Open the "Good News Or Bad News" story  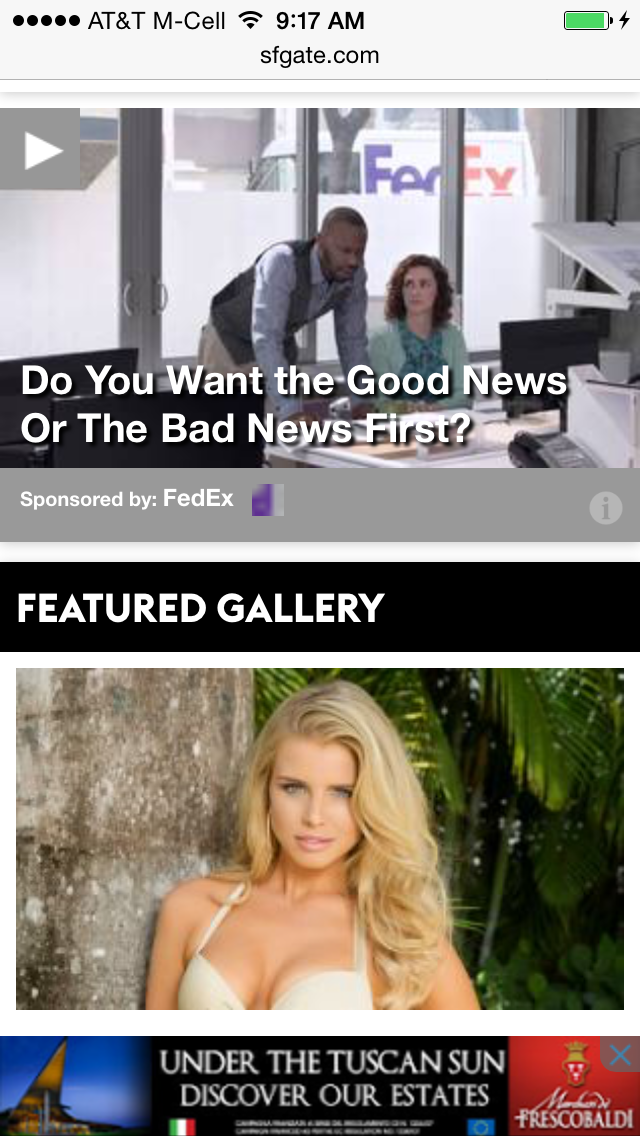(294, 405)
